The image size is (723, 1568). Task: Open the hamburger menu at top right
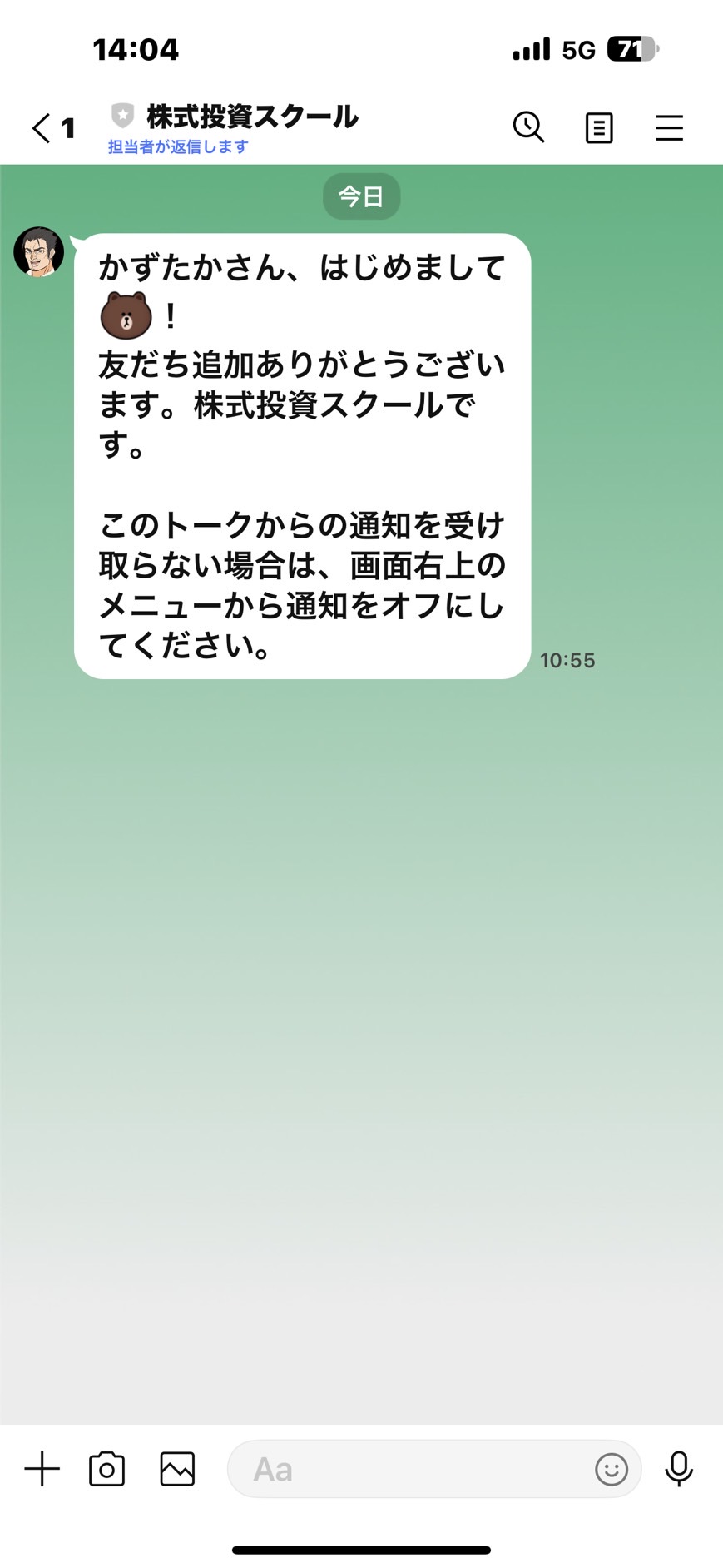(x=669, y=128)
